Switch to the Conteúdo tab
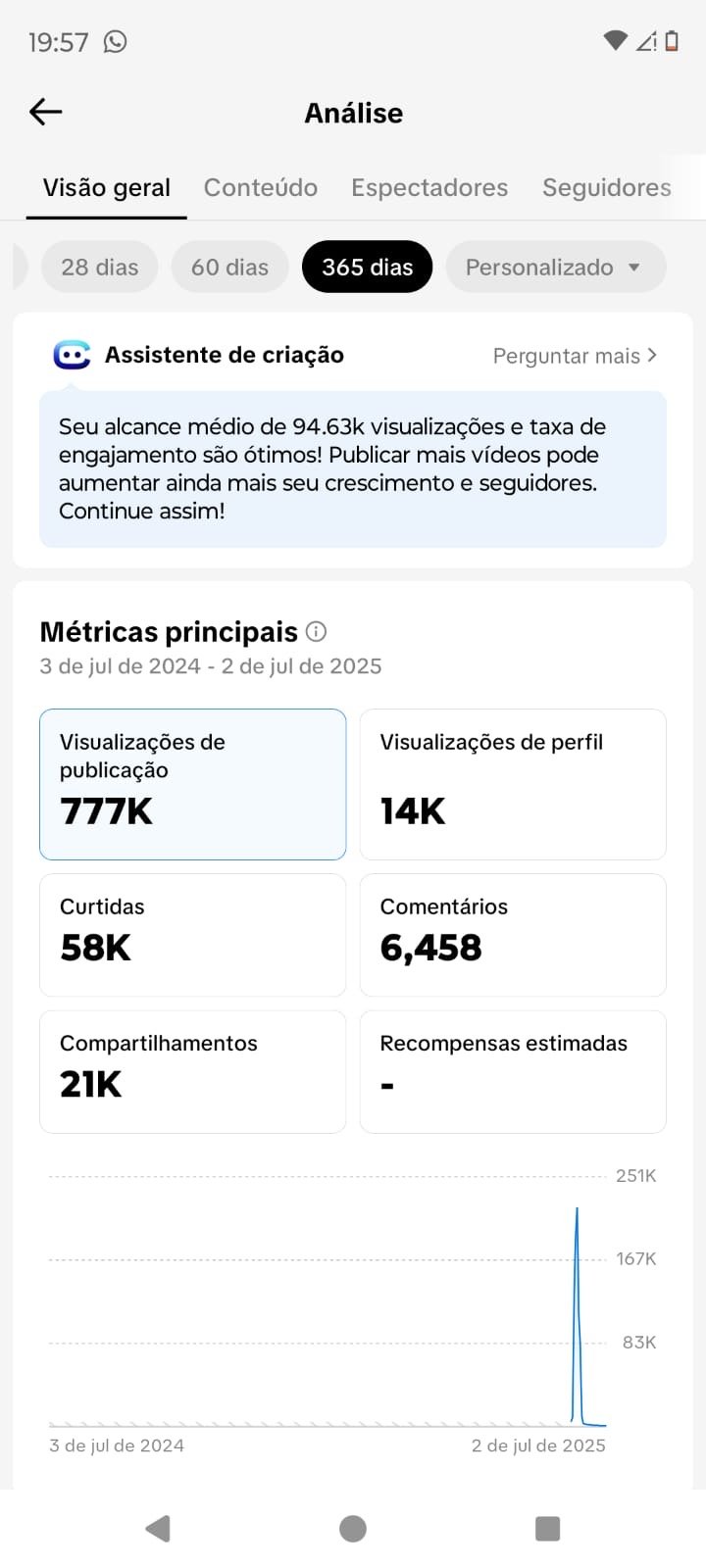The height and width of the screenshot is (1568, 706). pyautogui.click(x=261, y=187)
